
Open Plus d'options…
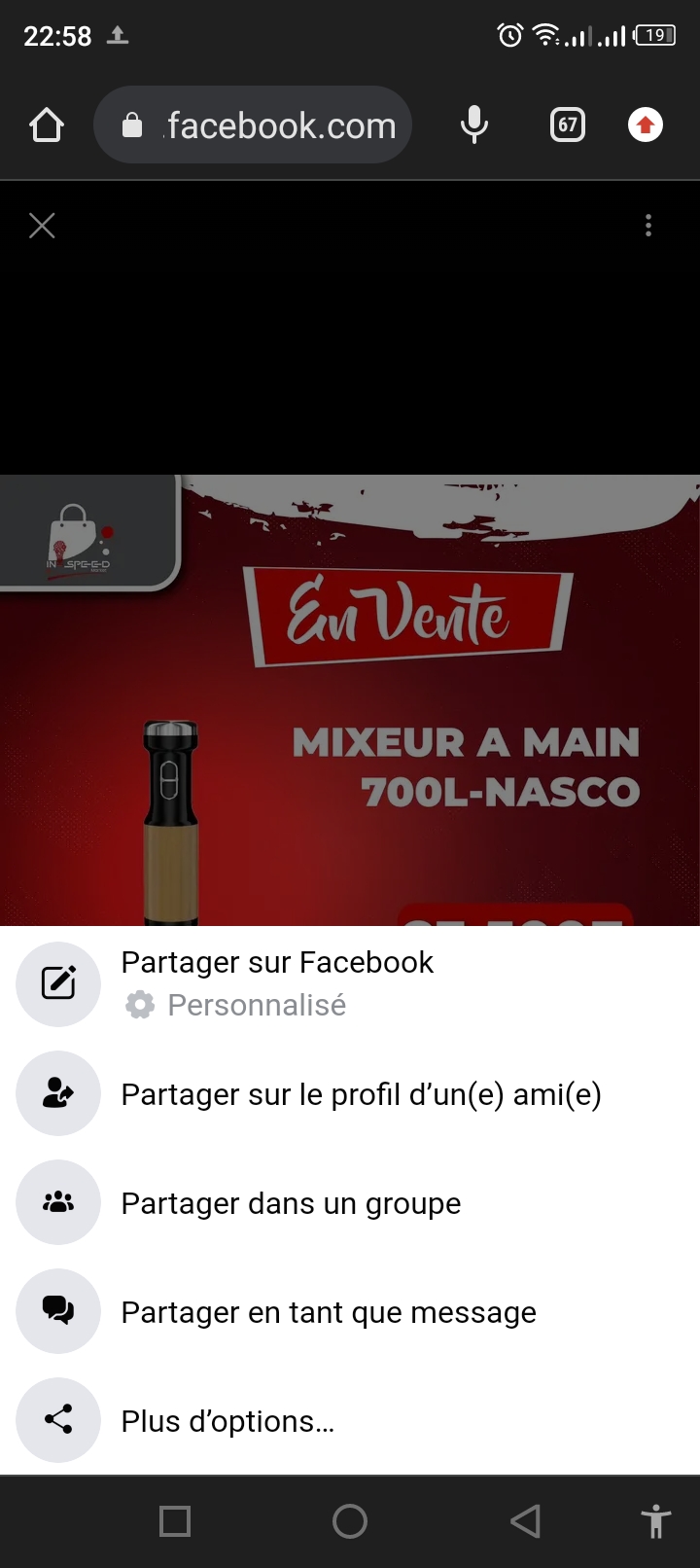pos(227,1421)
